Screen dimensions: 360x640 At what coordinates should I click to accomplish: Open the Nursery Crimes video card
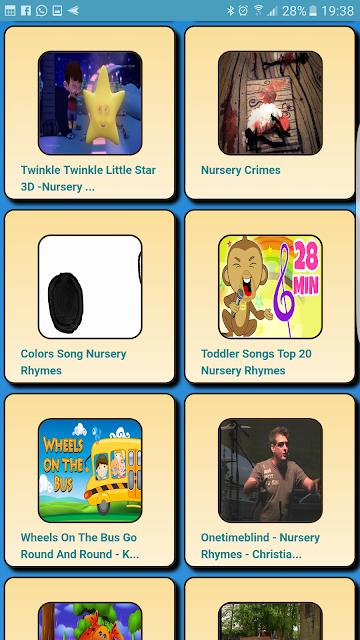[x=270, y=113]
